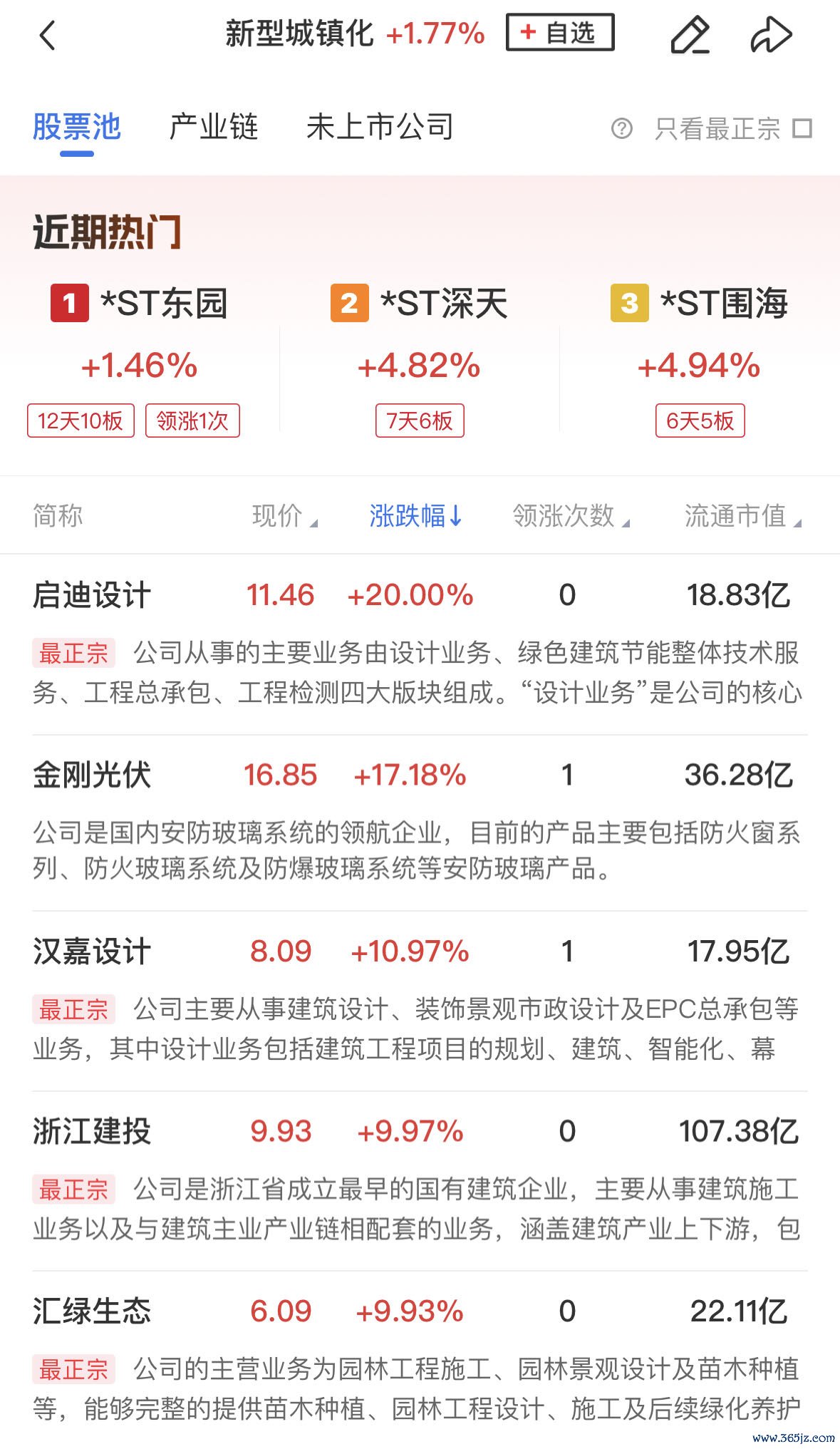This screenshot has height=1449, width=840.
Task: Add 新型城镇化 to 自选 watchlist
Action: point(560,33)
